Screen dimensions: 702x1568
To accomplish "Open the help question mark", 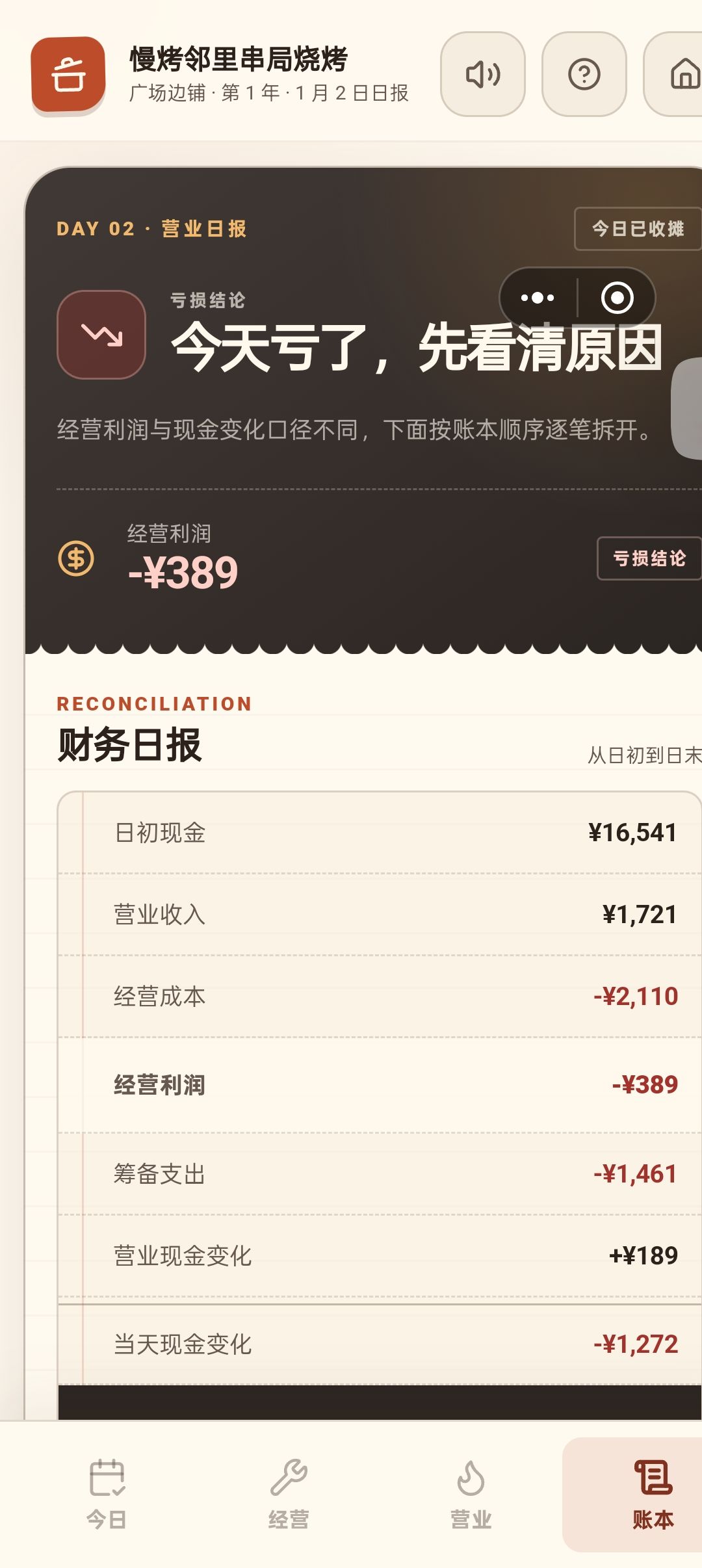I will [584, 74].
